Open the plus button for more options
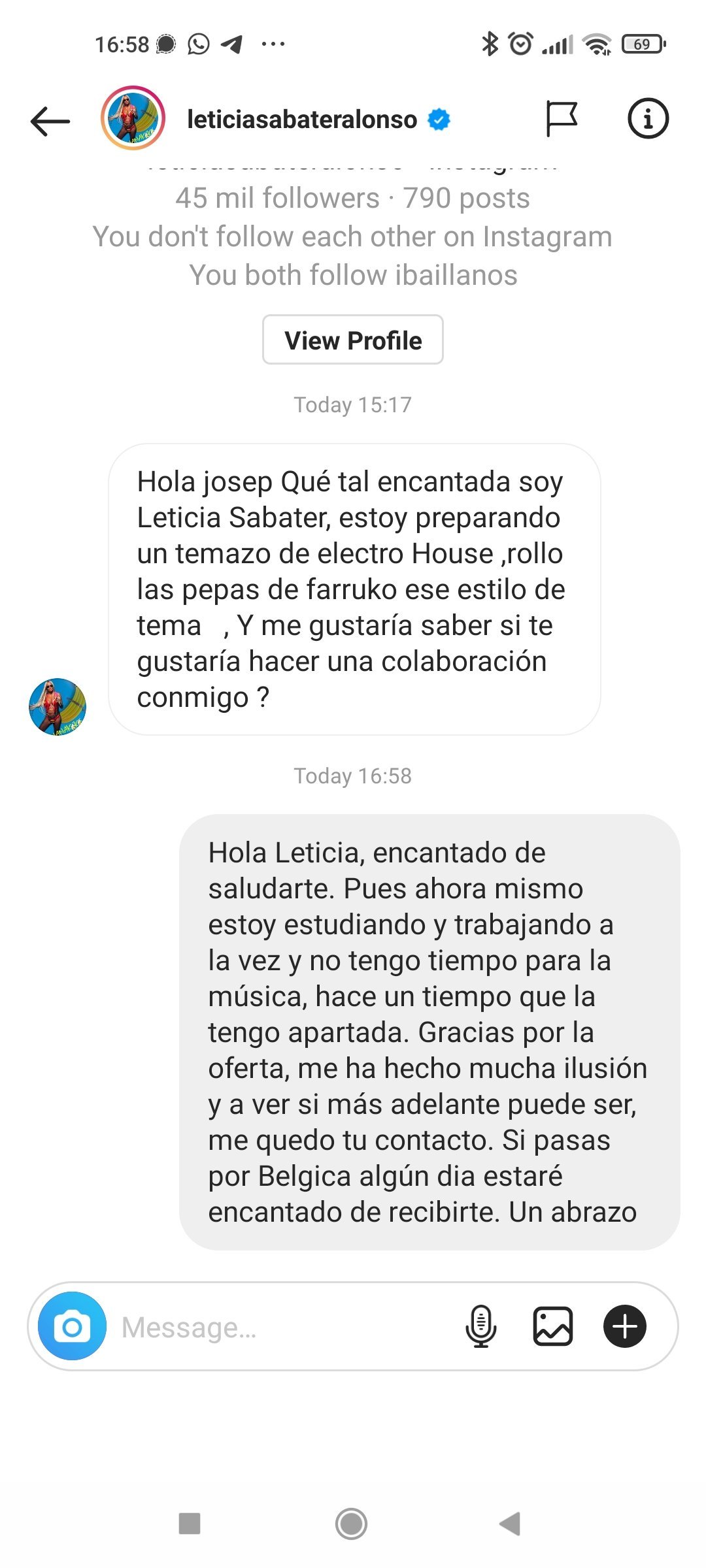This screenshot has width=706, height=1568. point(625,1327)
